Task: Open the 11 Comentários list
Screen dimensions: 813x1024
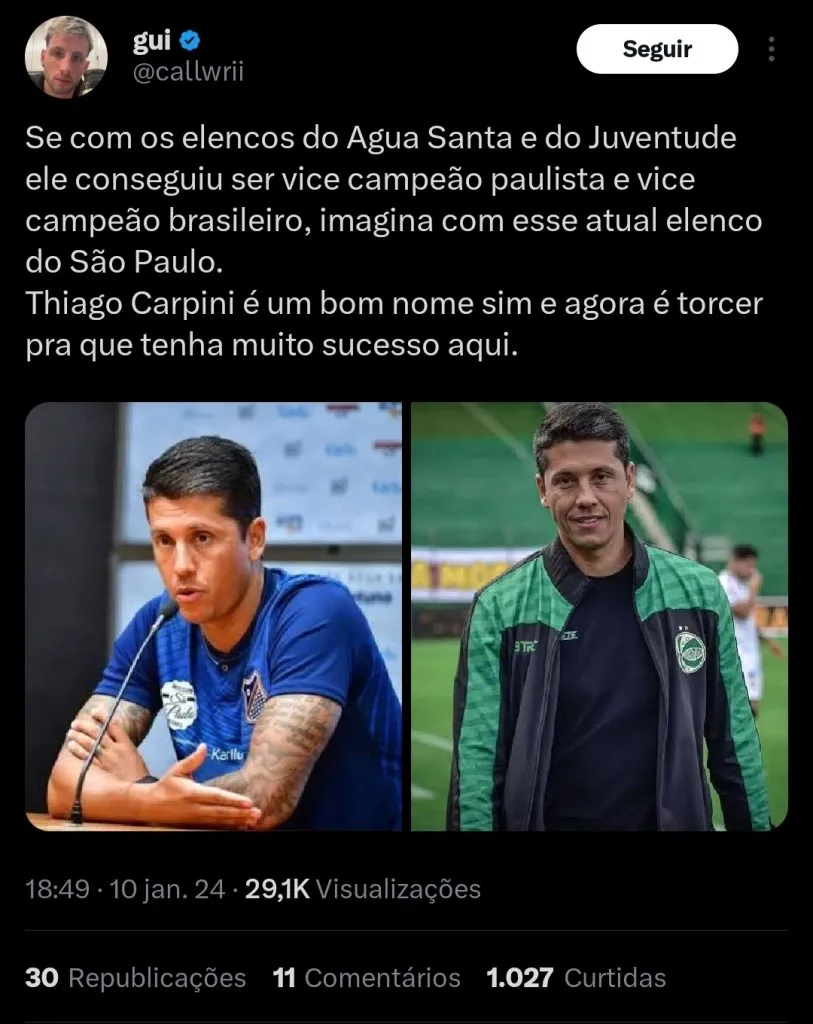Action: pyautogui.click(x=366, y=977)
